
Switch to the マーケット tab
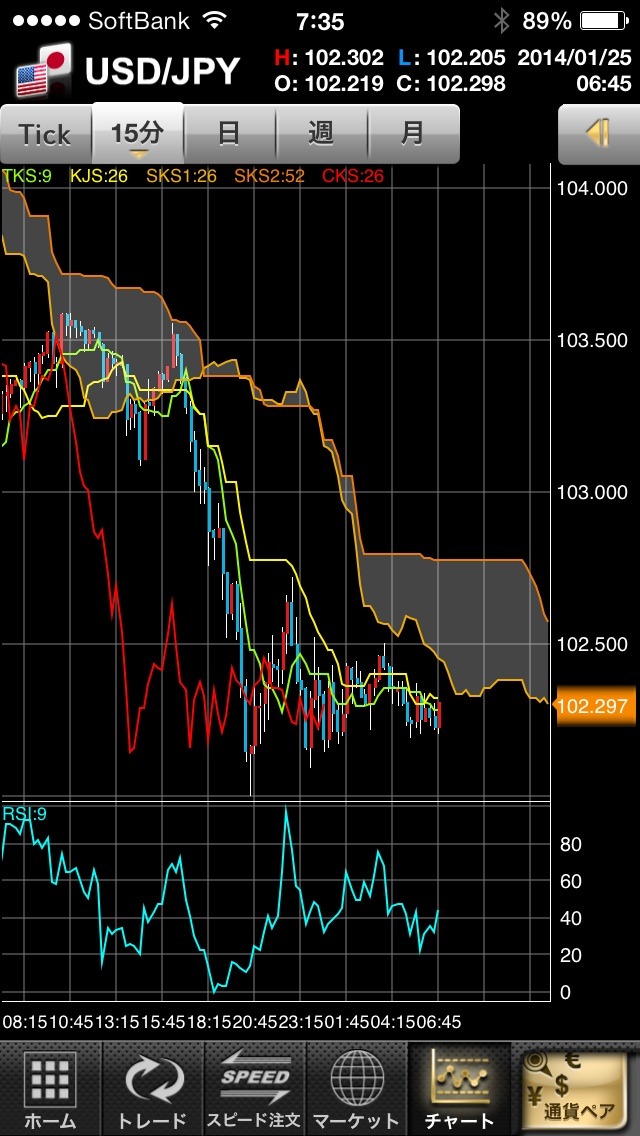pyautogui.click(x=356, y=1090)
